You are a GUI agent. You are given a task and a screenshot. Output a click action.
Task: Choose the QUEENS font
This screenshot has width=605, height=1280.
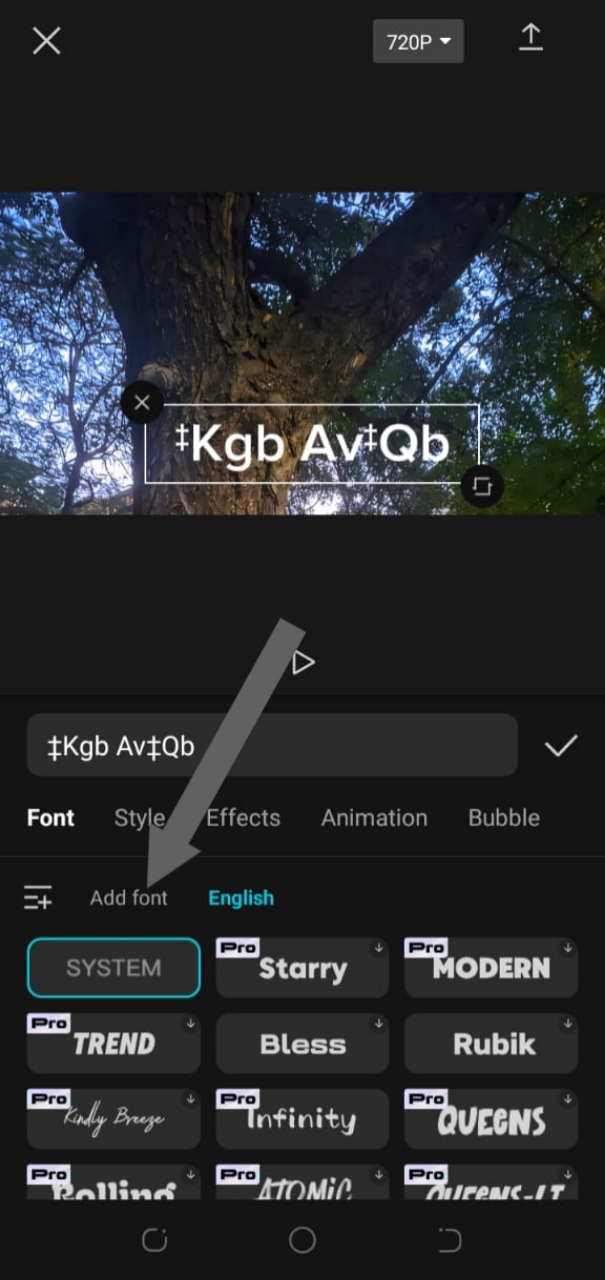[491, 1119]
